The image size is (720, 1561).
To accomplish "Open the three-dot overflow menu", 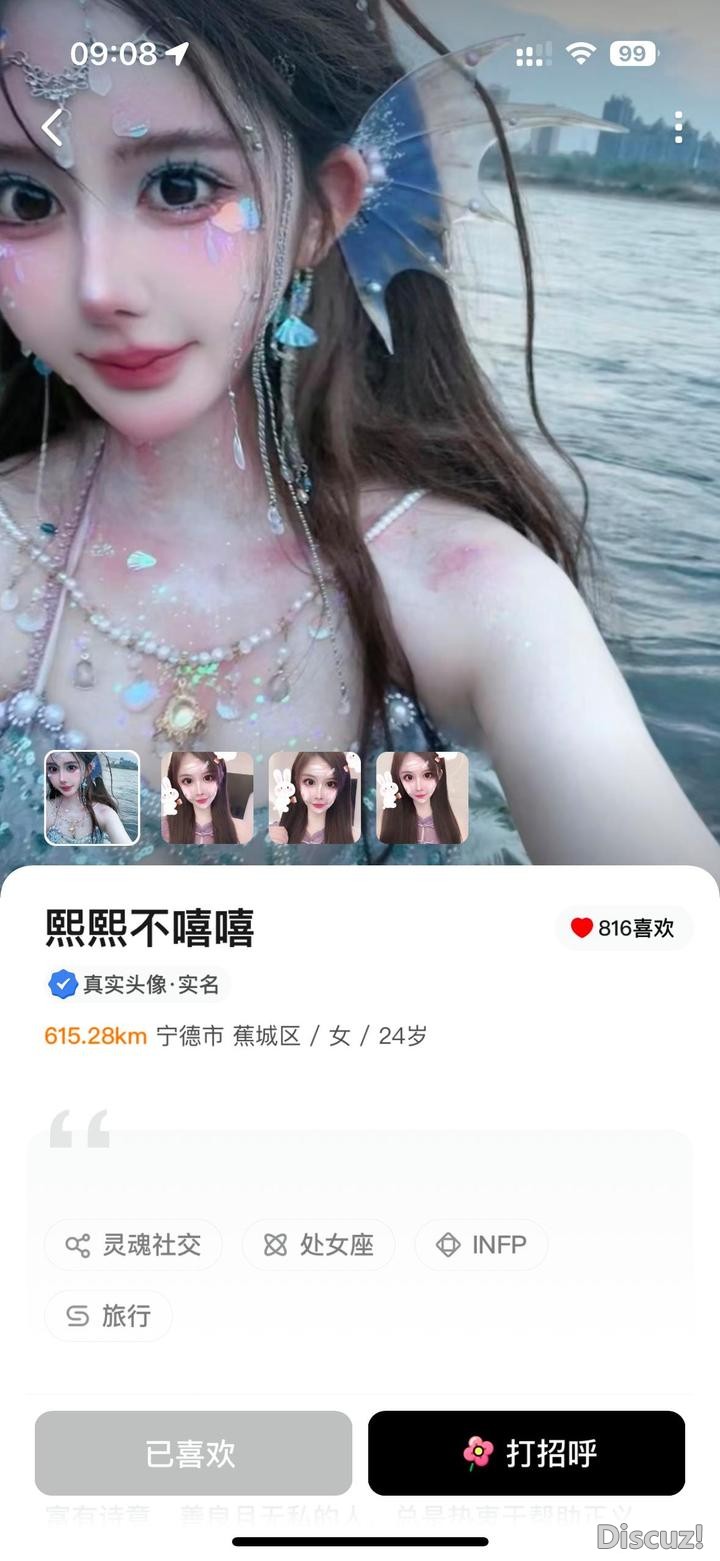I will [679, 128].
